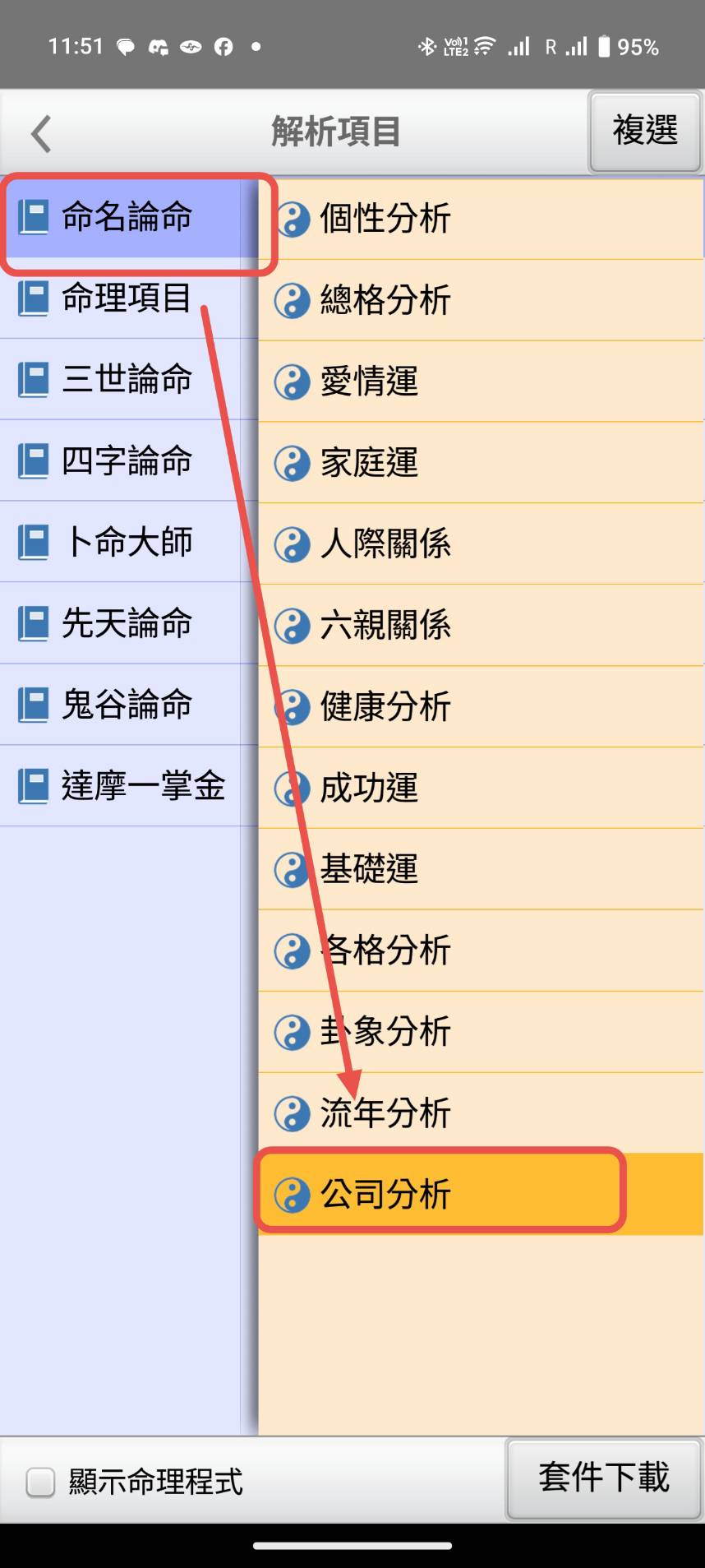Open 愛情運 analysis
The image size is (705, 1568).
click(481, 382)
